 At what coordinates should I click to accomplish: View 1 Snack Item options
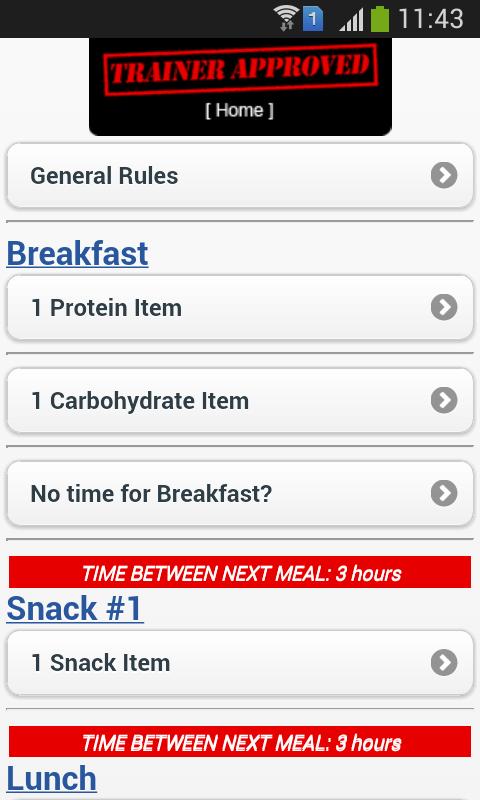(x=240, y=663)
